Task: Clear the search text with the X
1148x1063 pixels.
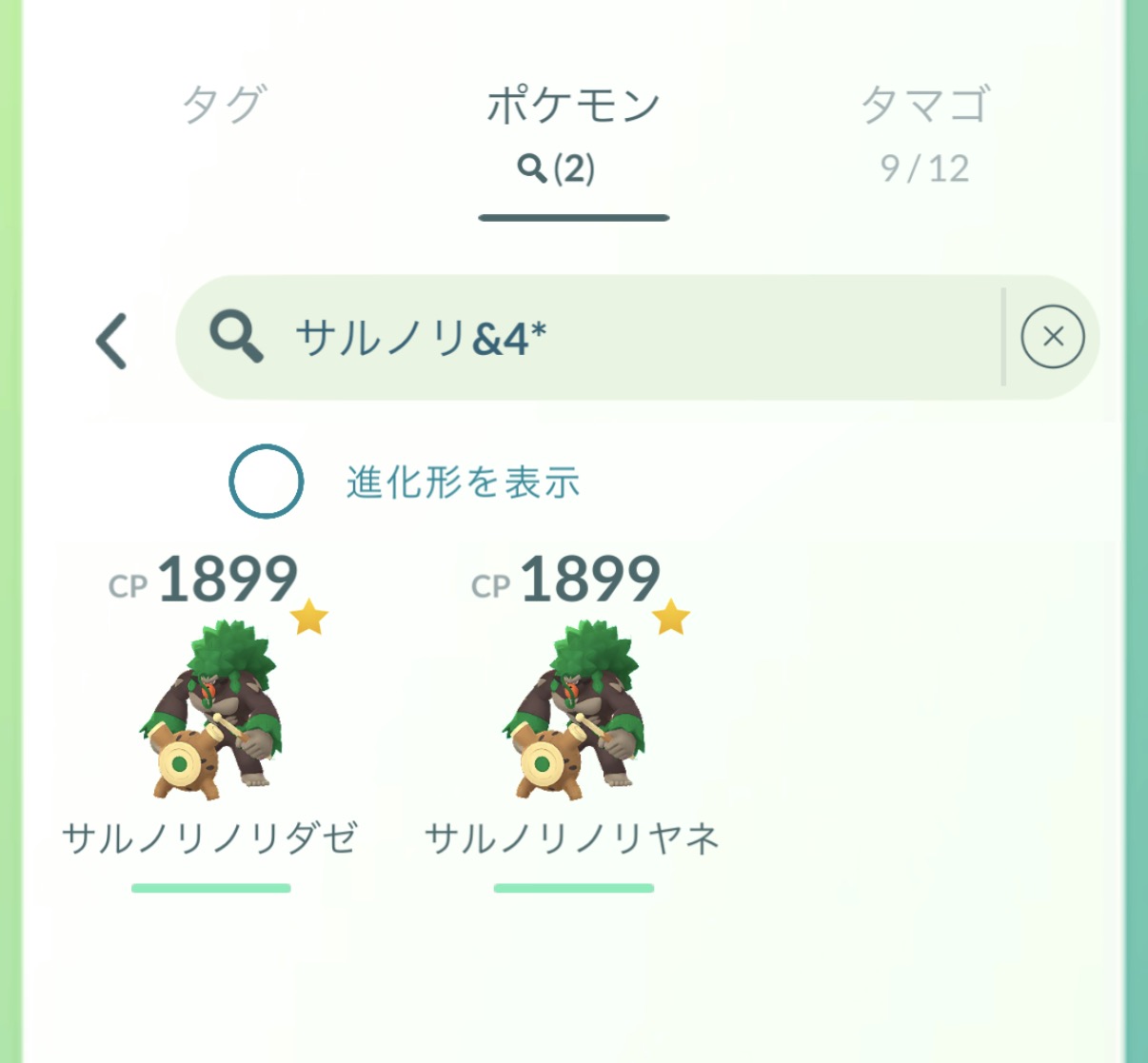Action: coord(1052,337)
